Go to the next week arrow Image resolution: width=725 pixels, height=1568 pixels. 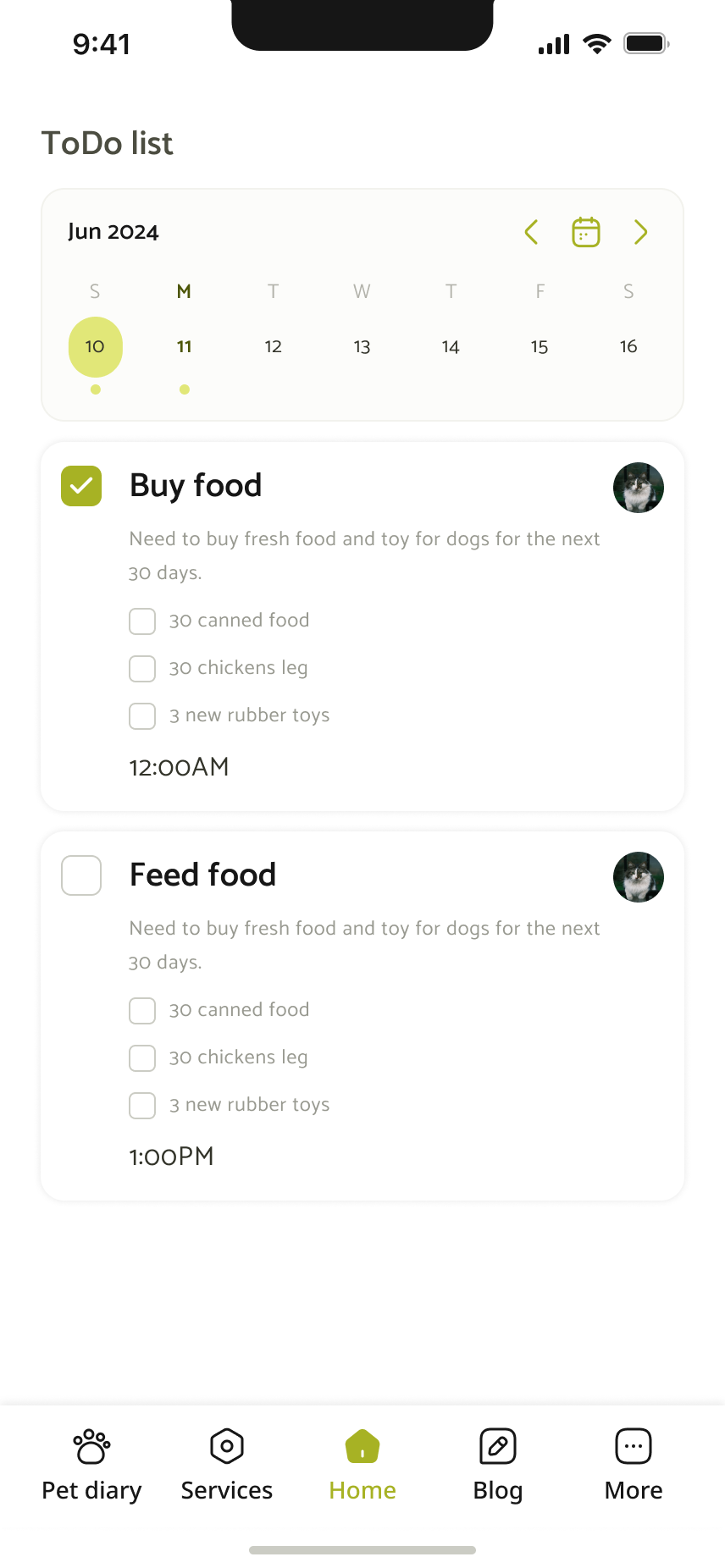[x=641, y=232]
